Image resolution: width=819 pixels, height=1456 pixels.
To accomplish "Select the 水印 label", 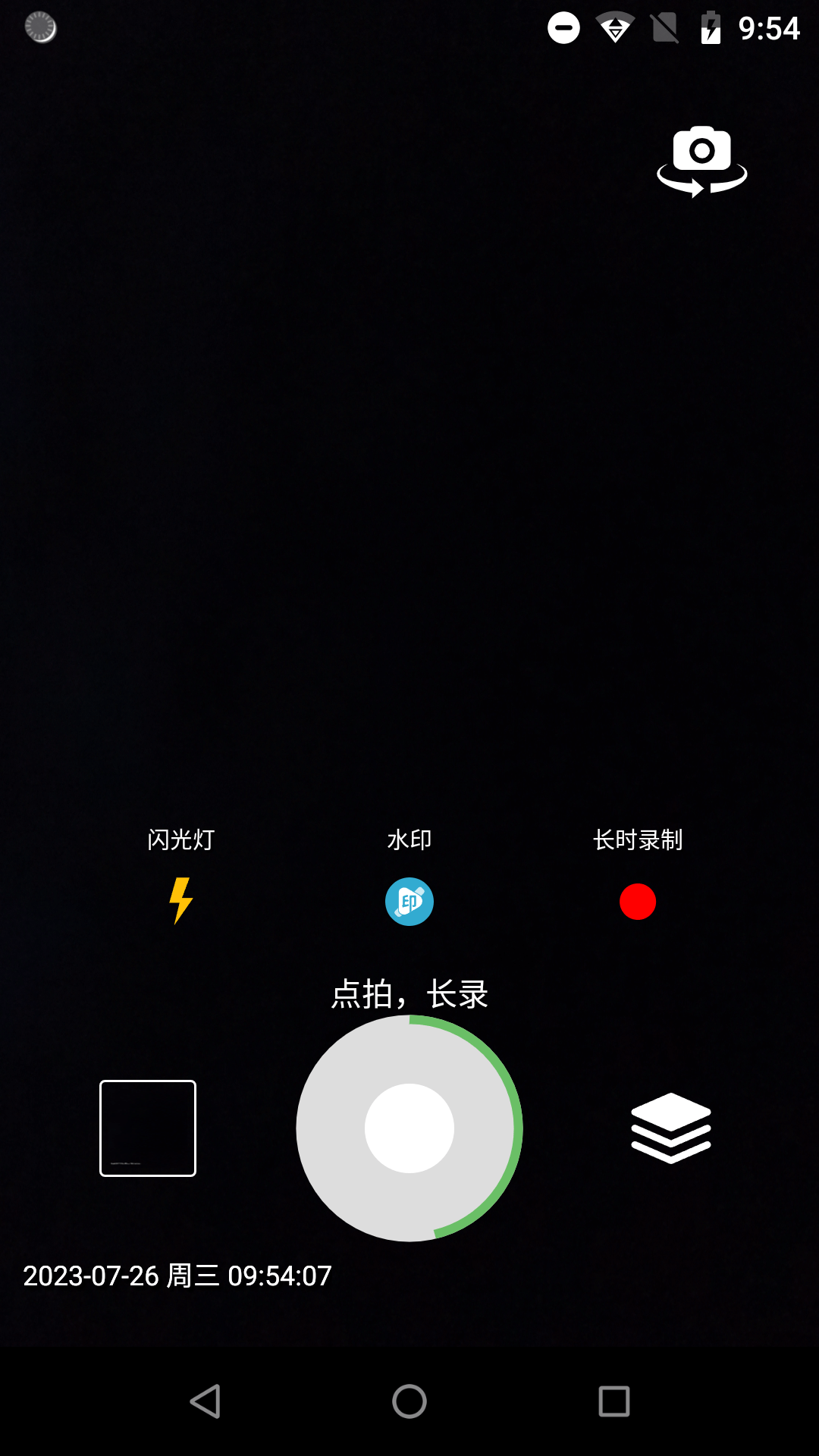I will coord(409,839).
